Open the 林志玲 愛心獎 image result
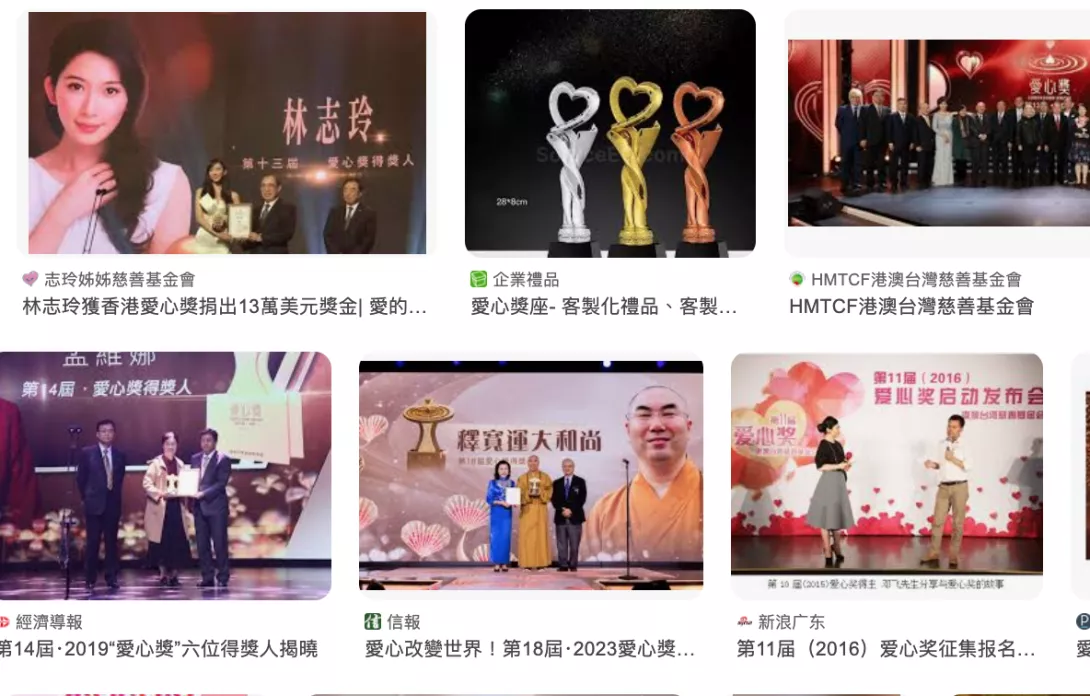The width and height of the screenshot is (1090, 696). (x=227, y=133)
